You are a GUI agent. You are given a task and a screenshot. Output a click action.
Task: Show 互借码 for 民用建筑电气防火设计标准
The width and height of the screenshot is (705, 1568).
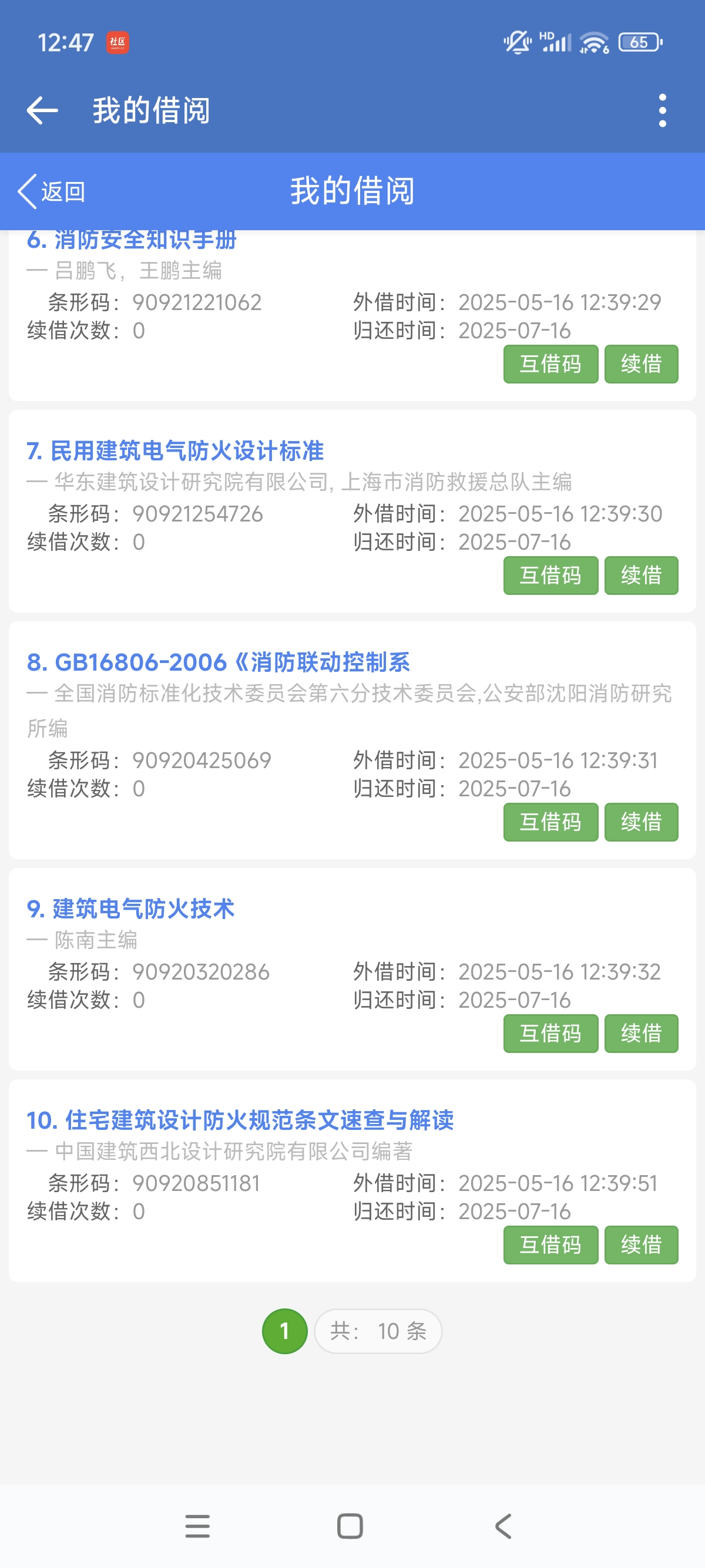click(x=550, y=575)
